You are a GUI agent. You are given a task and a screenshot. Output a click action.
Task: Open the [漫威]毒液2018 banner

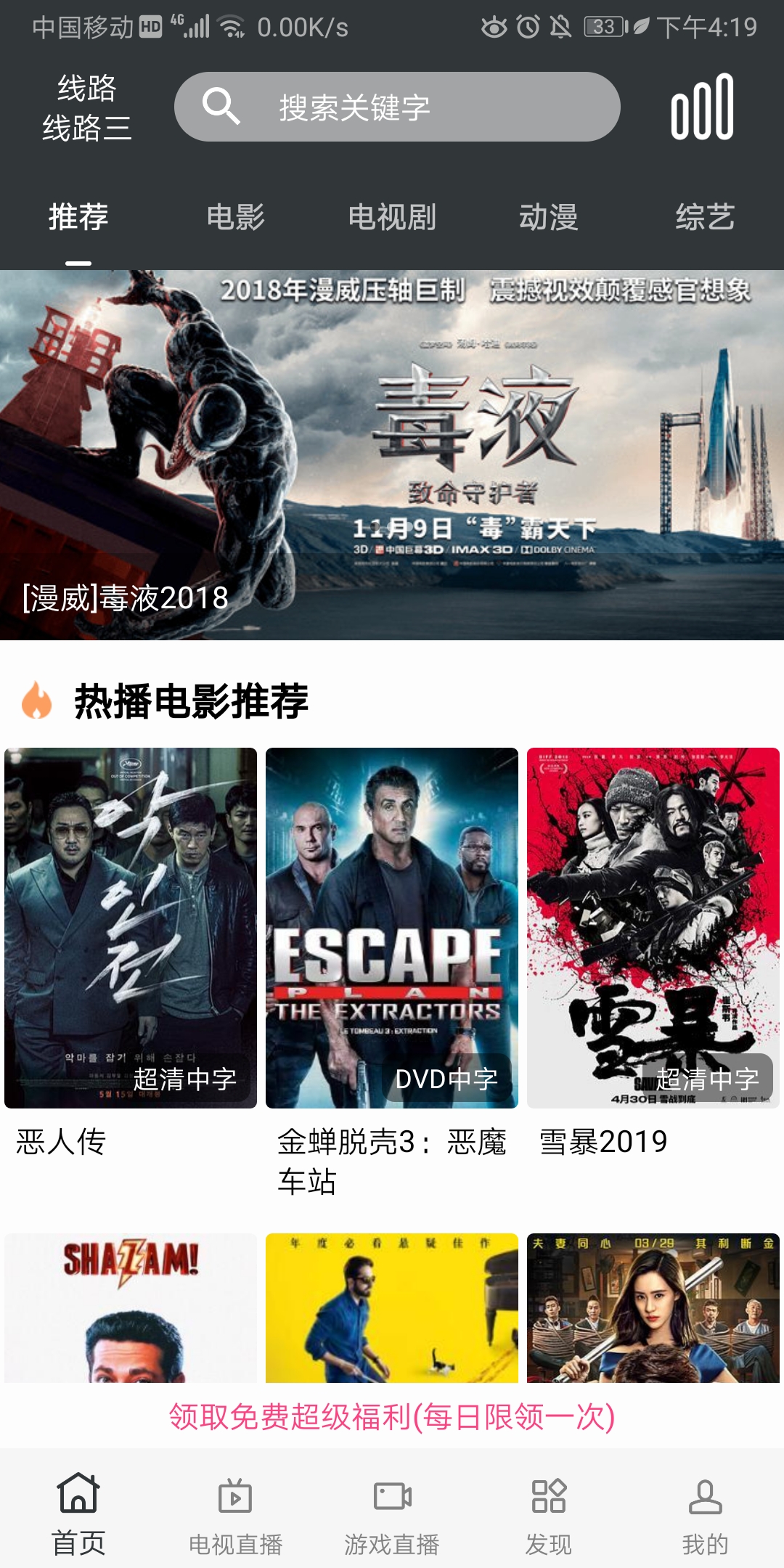[x=392, y=455]
